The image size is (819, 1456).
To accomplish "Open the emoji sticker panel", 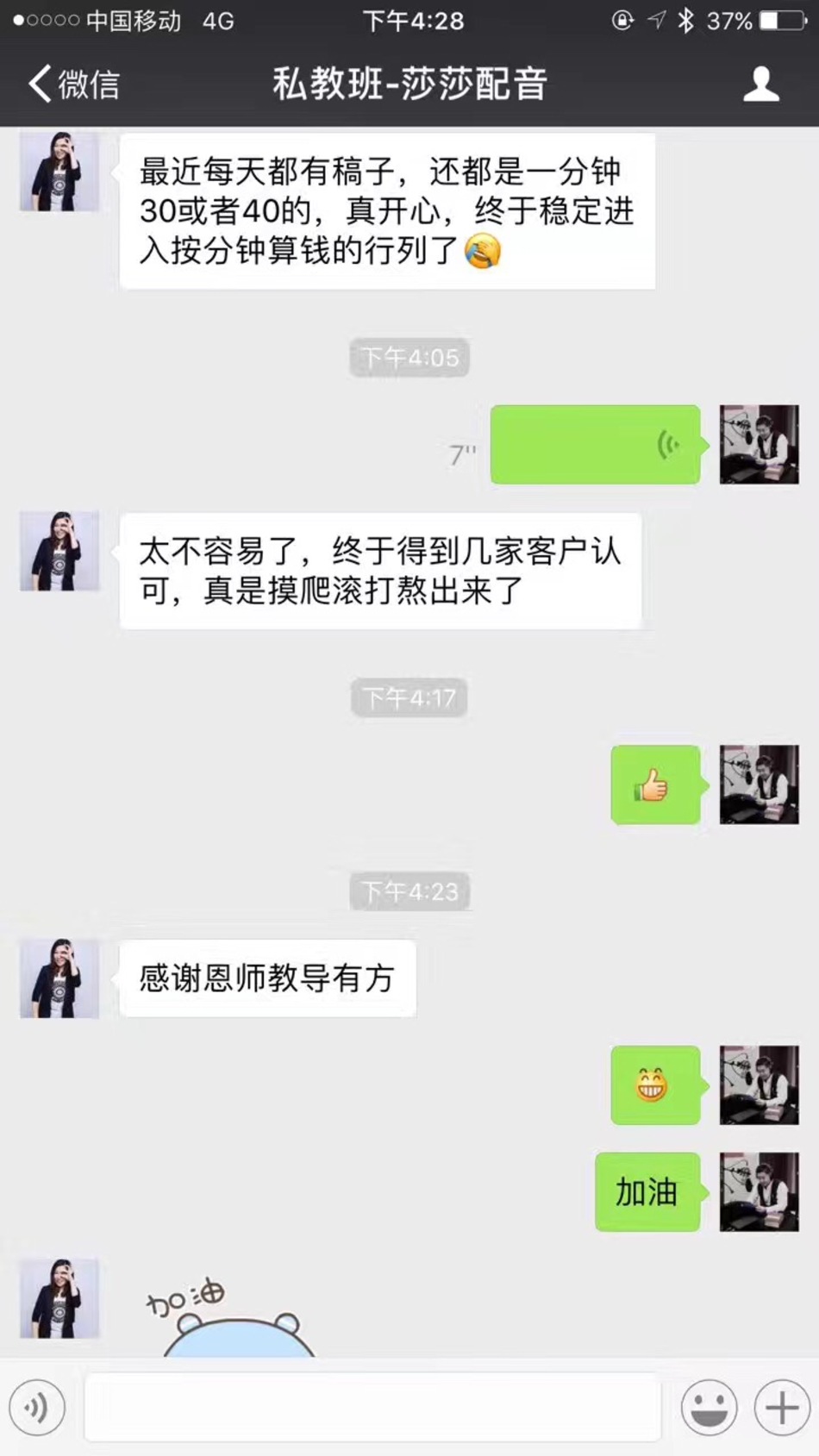I will pos(709,1408).
